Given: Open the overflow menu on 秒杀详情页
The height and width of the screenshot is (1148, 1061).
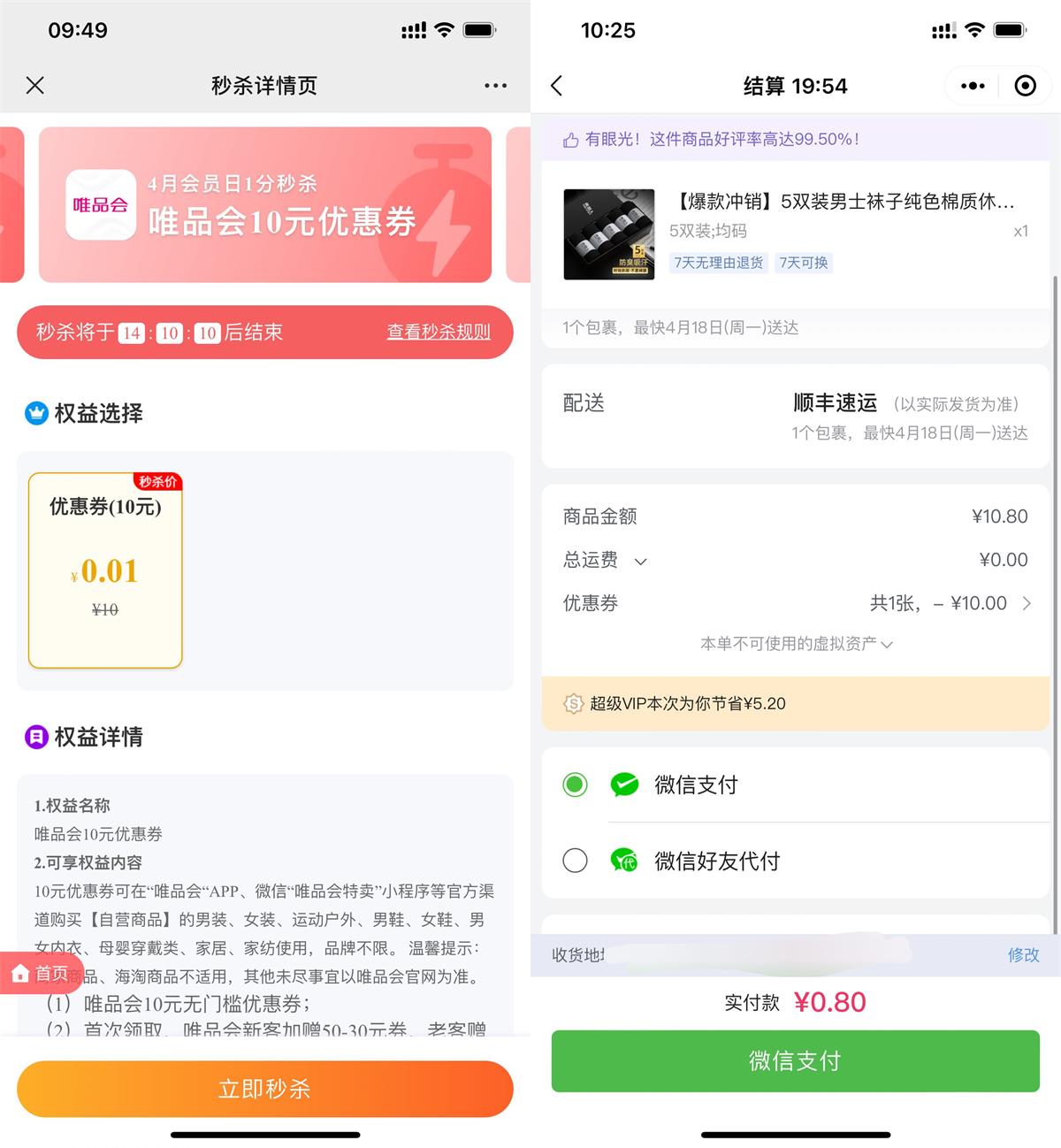Looking at the screenshot, I should coord(495,86).
